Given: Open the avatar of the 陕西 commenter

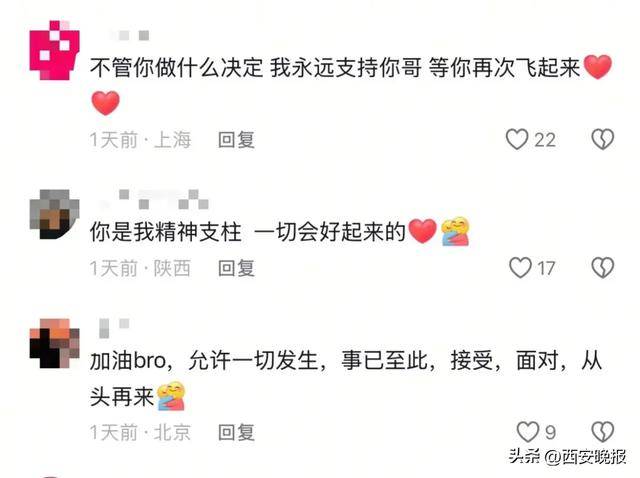Looking at the screenshot, I should tap(53, 213).
